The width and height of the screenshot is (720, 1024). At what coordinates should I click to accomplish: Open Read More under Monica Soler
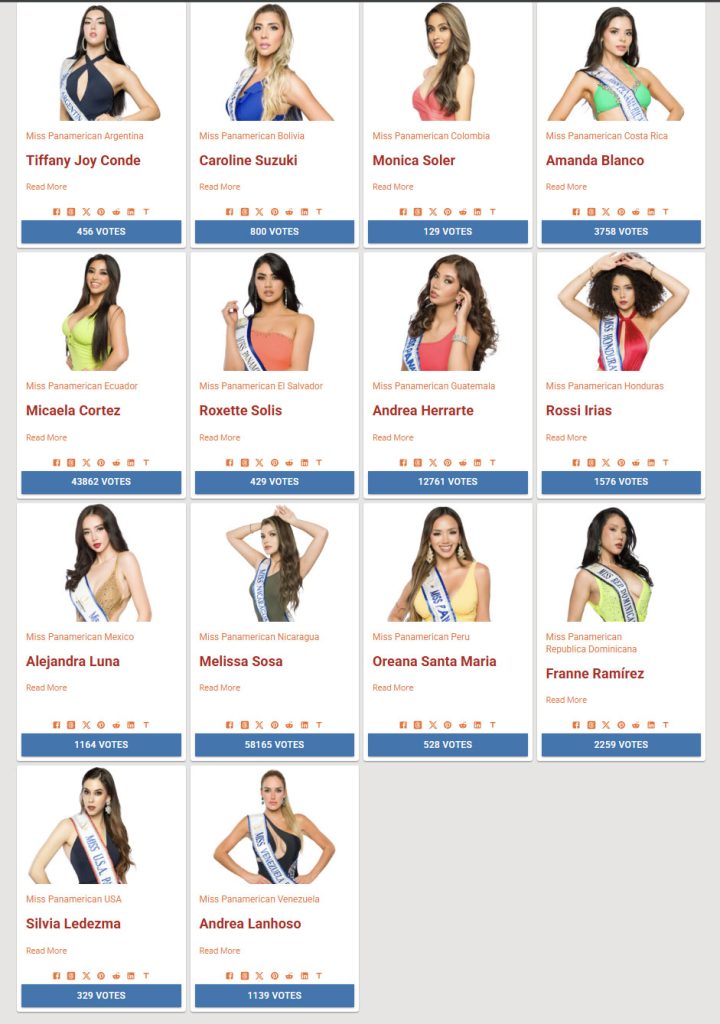coord(393,187)
